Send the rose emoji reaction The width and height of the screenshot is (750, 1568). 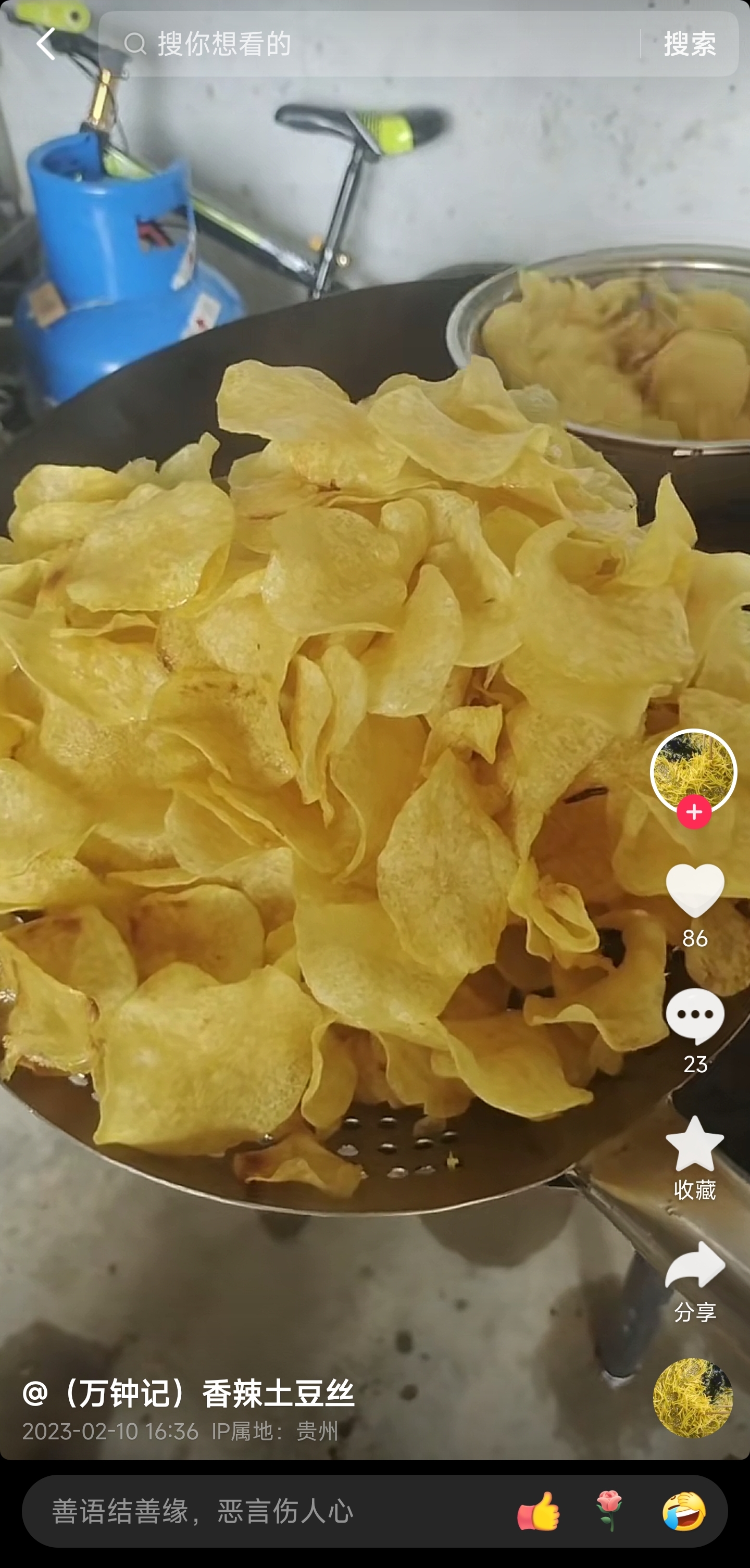click(610, 1511)
